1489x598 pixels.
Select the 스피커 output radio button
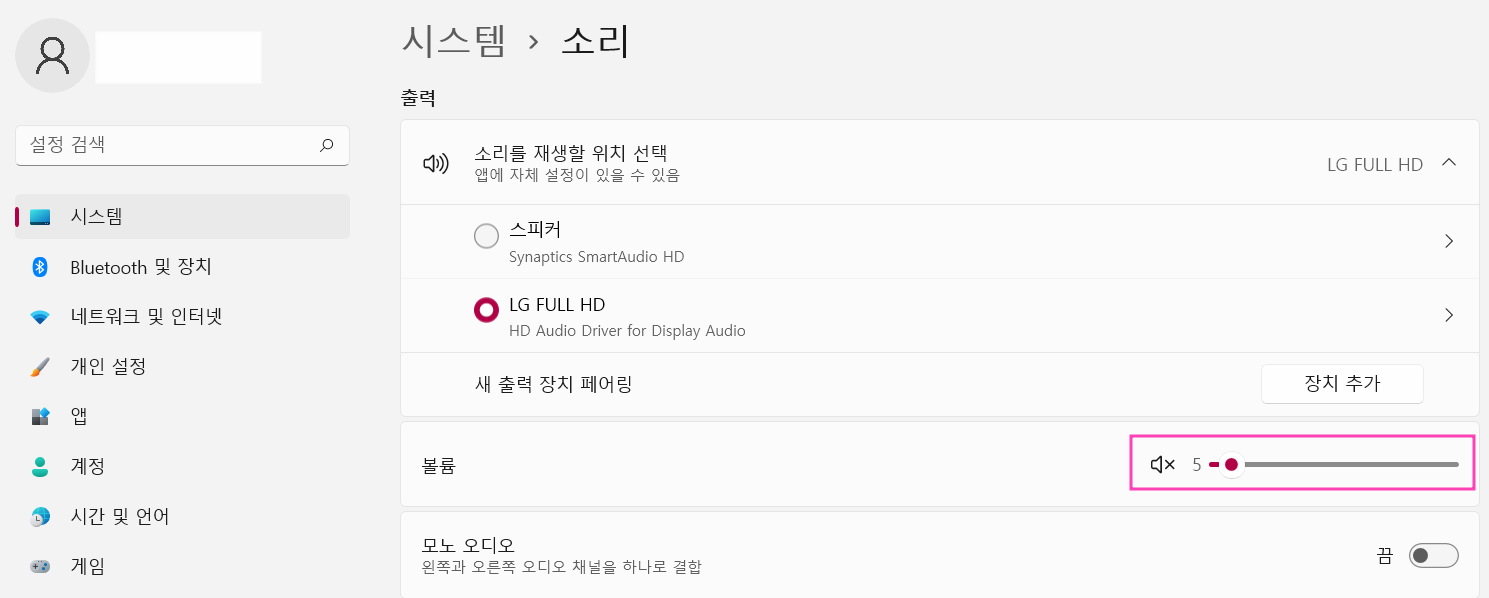[486, 237]
